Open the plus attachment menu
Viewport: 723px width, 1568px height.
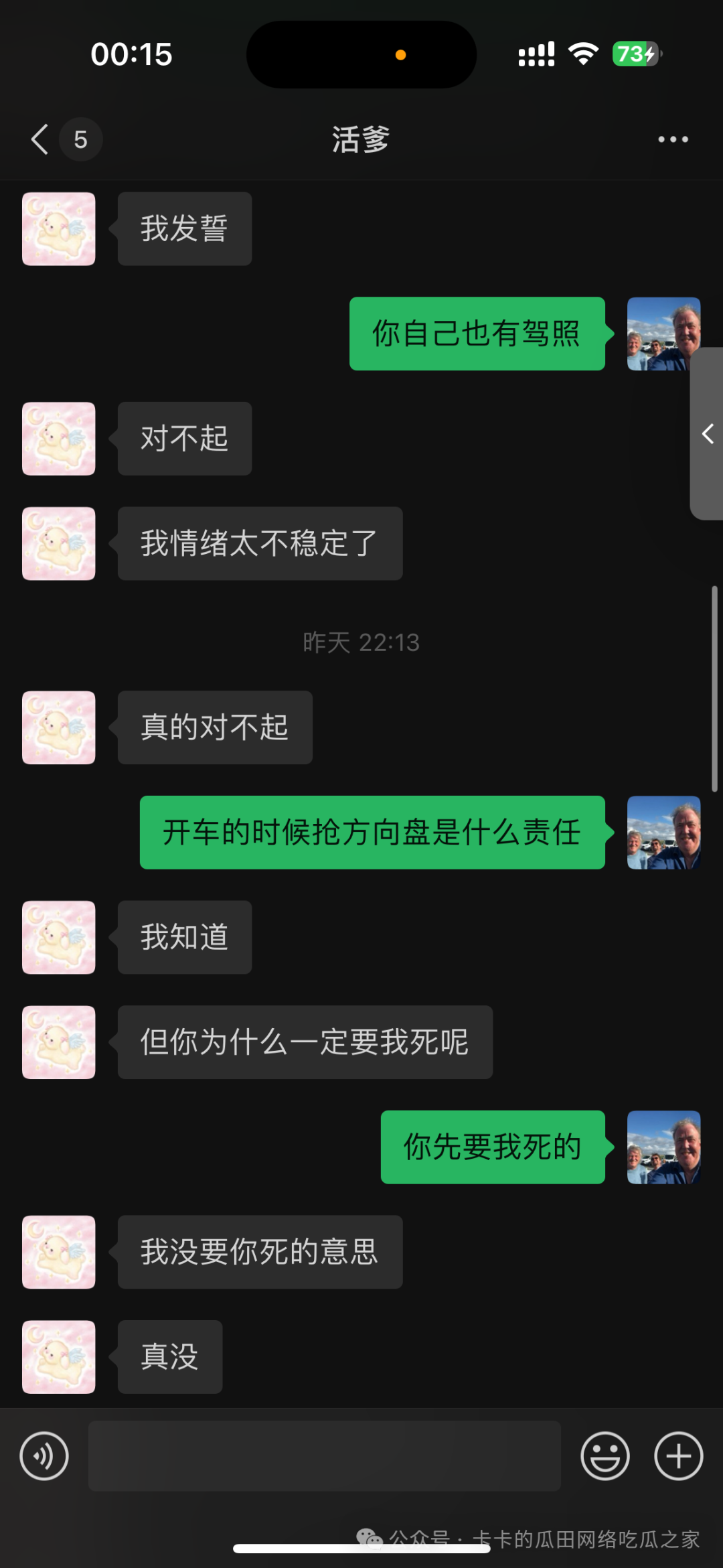point(678,1456)
